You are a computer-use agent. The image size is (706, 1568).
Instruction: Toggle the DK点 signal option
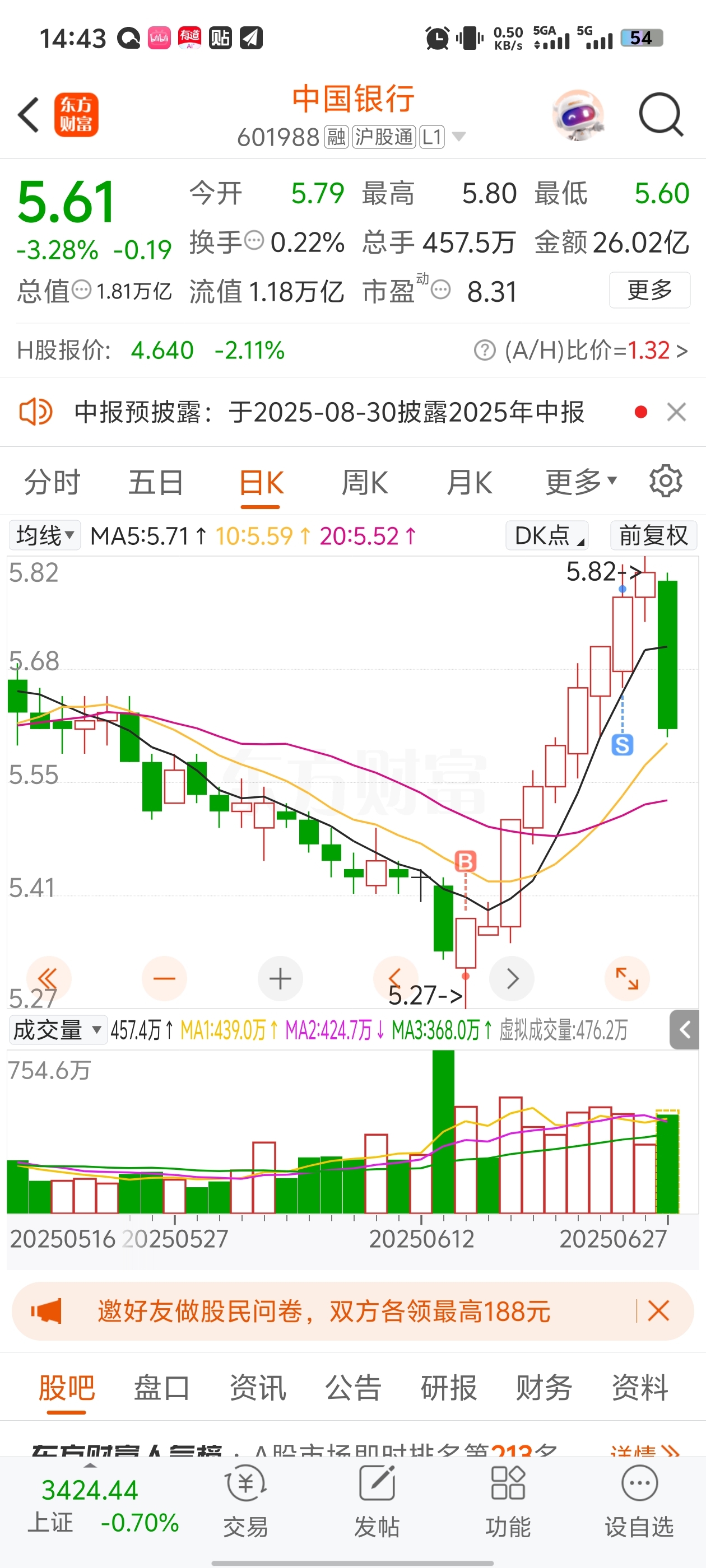[x=547, y=536]
